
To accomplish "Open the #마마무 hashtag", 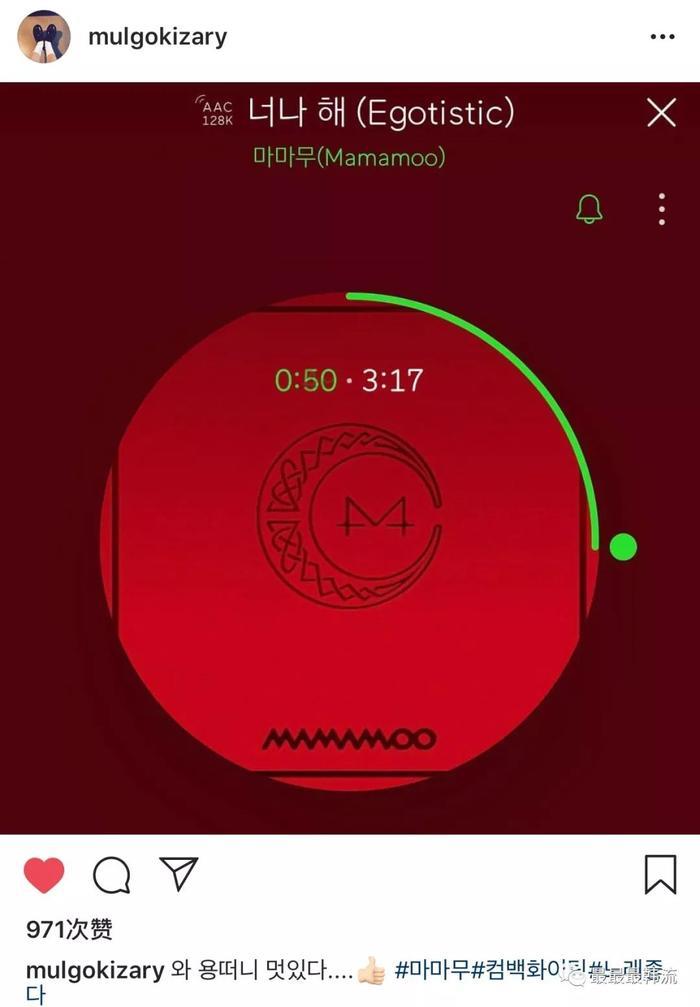I will [433, 970].
